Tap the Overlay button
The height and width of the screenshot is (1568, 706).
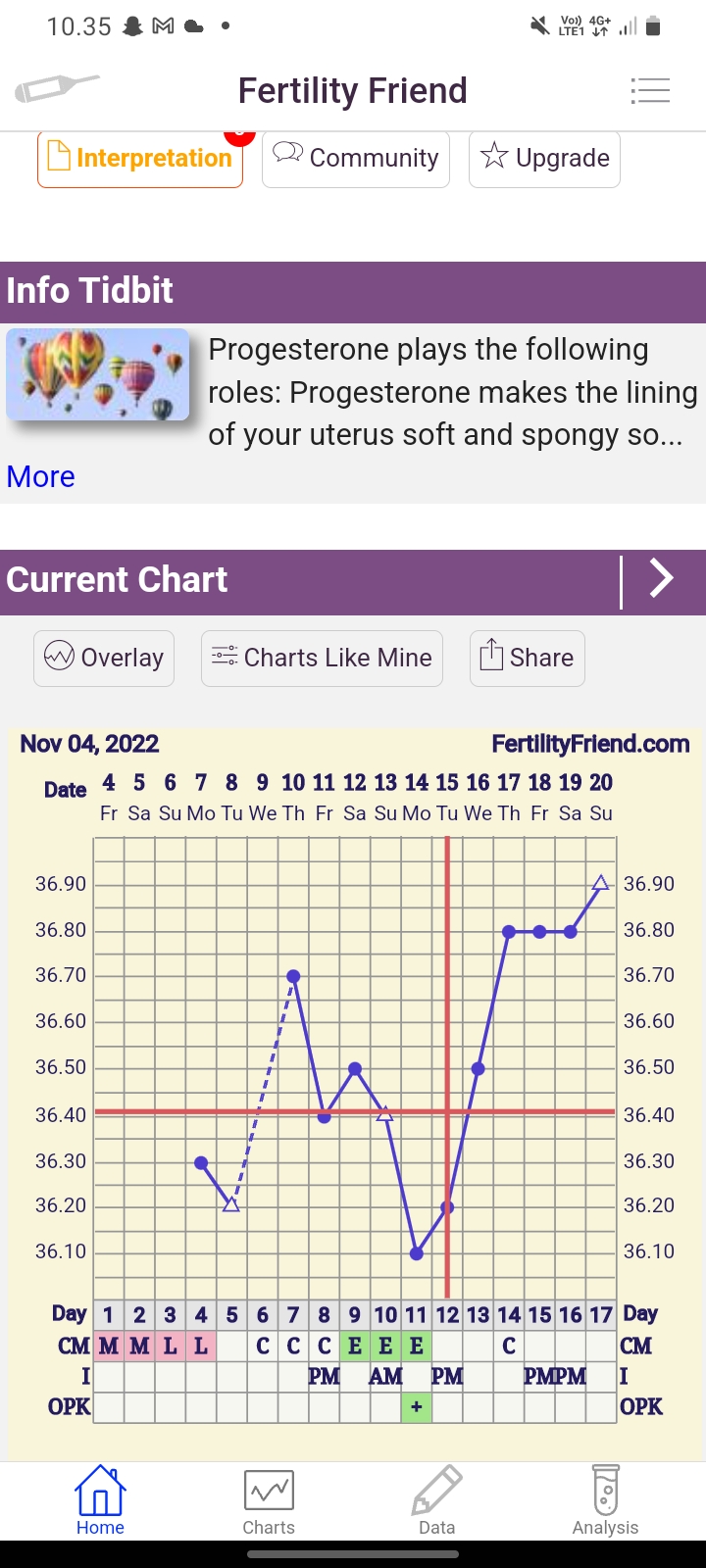pyautogui.click(x=104, y=658)
